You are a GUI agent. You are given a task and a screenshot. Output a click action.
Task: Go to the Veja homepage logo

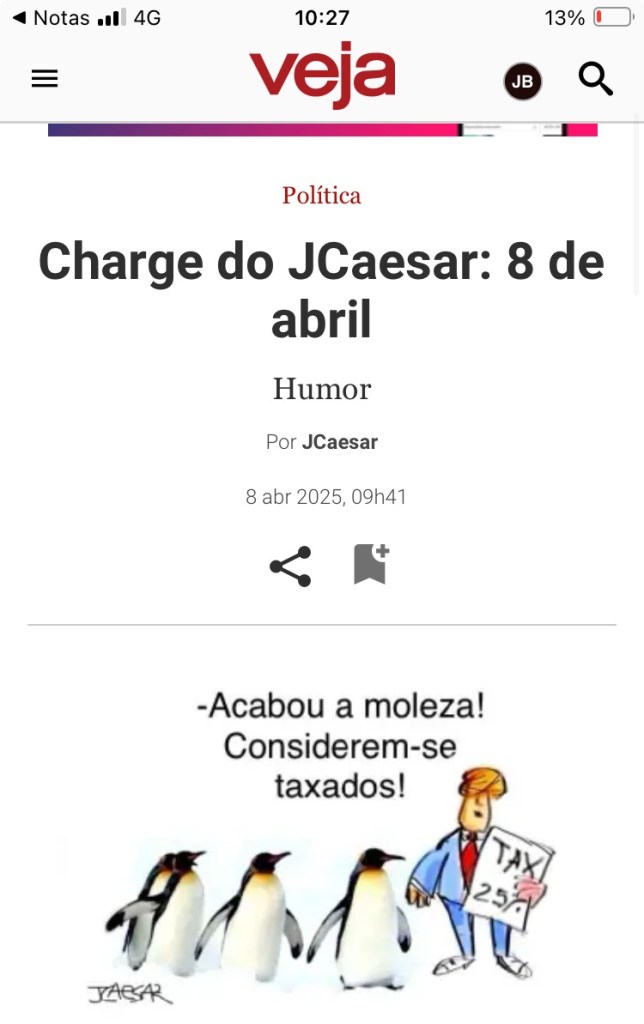(x=322, y=78)
